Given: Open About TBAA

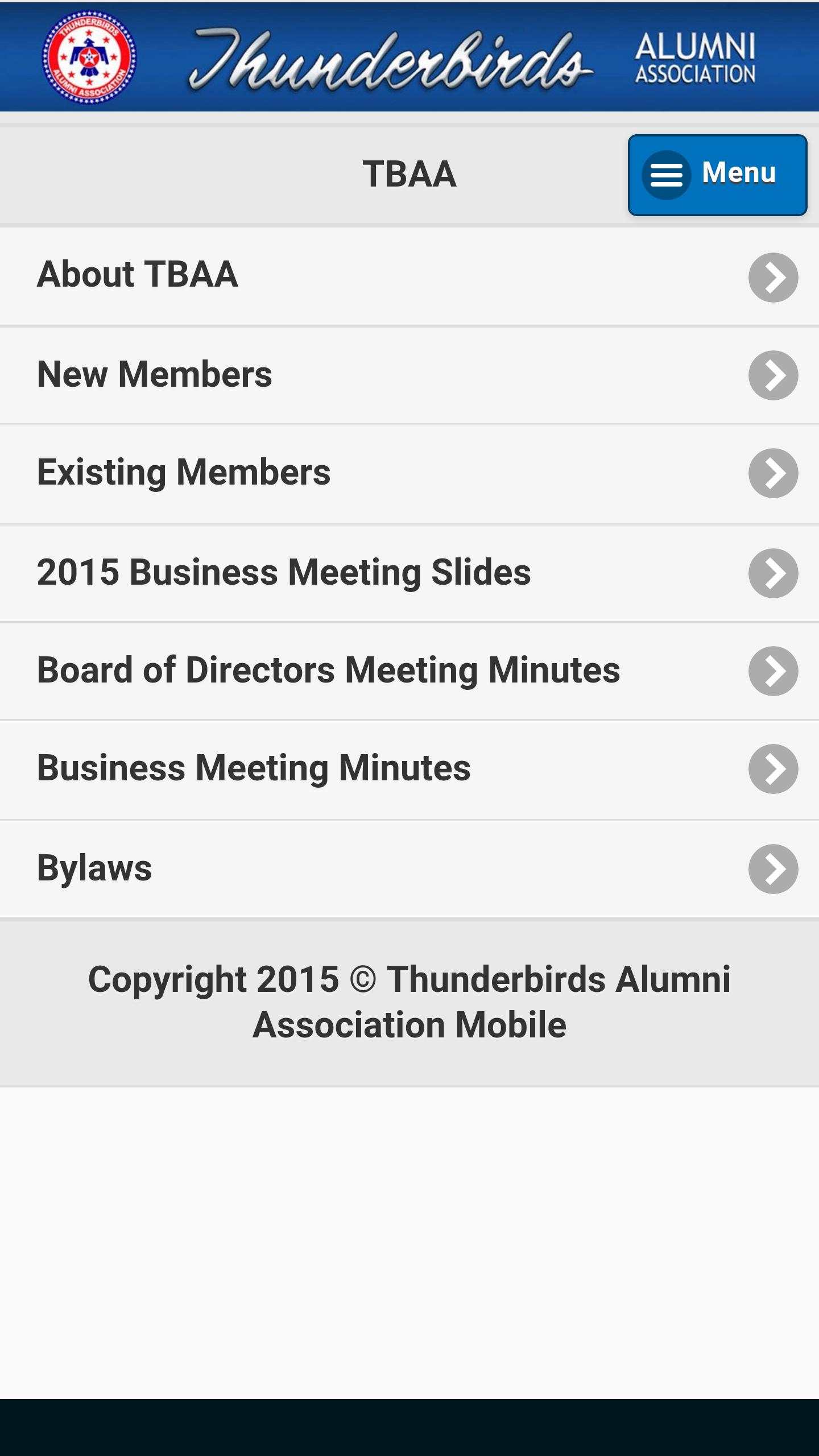Looking at the screenshot, I should 409,276.
